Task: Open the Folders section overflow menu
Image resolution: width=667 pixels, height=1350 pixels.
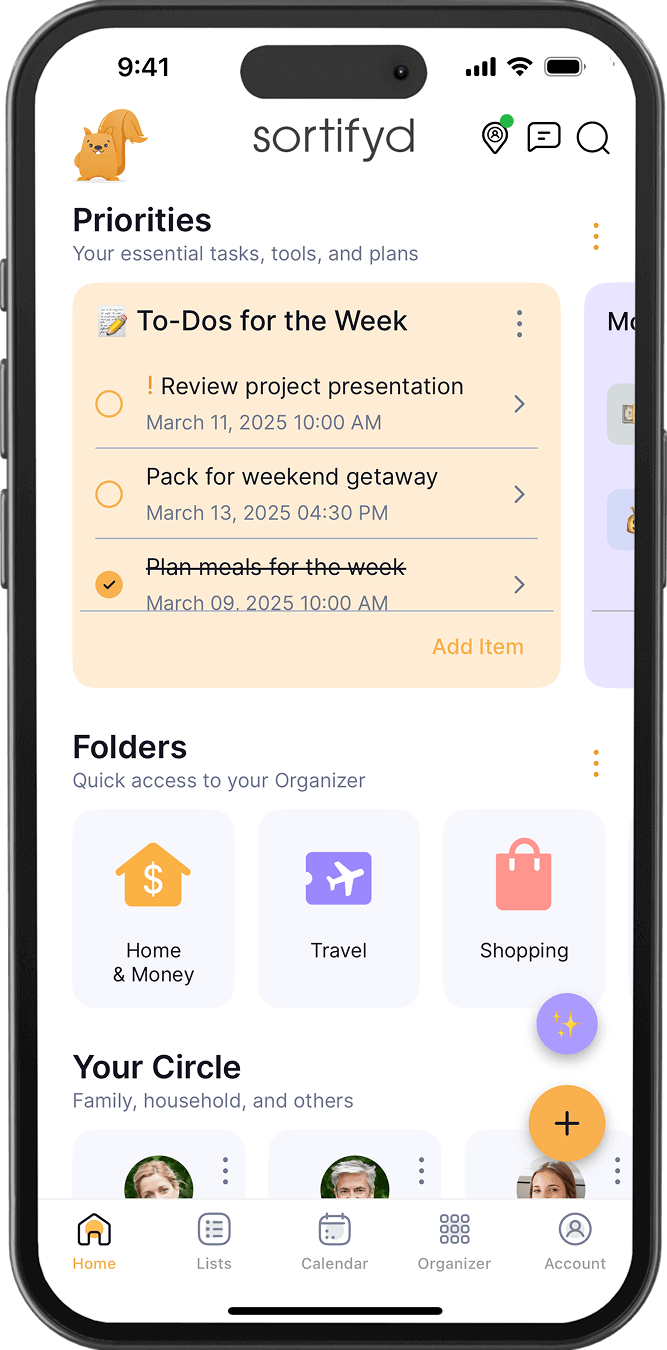Action: [x=596, y=763]
